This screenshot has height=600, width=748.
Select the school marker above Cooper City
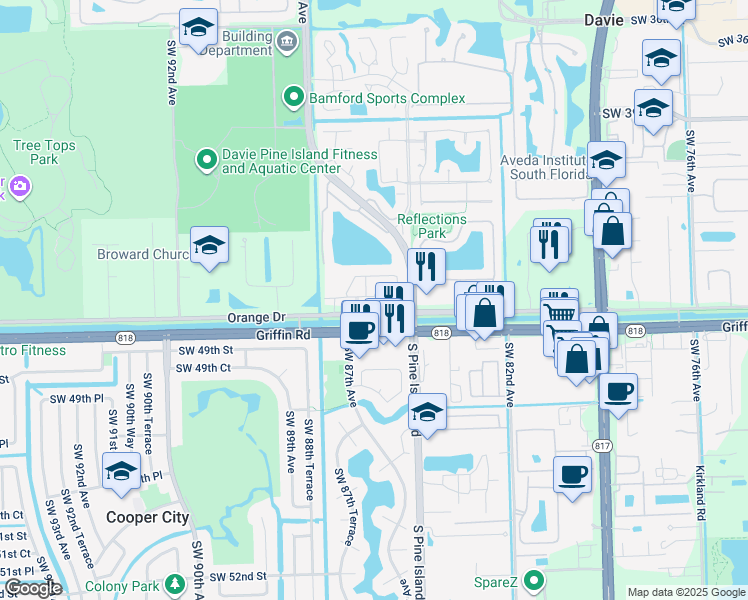pos(121,470)
